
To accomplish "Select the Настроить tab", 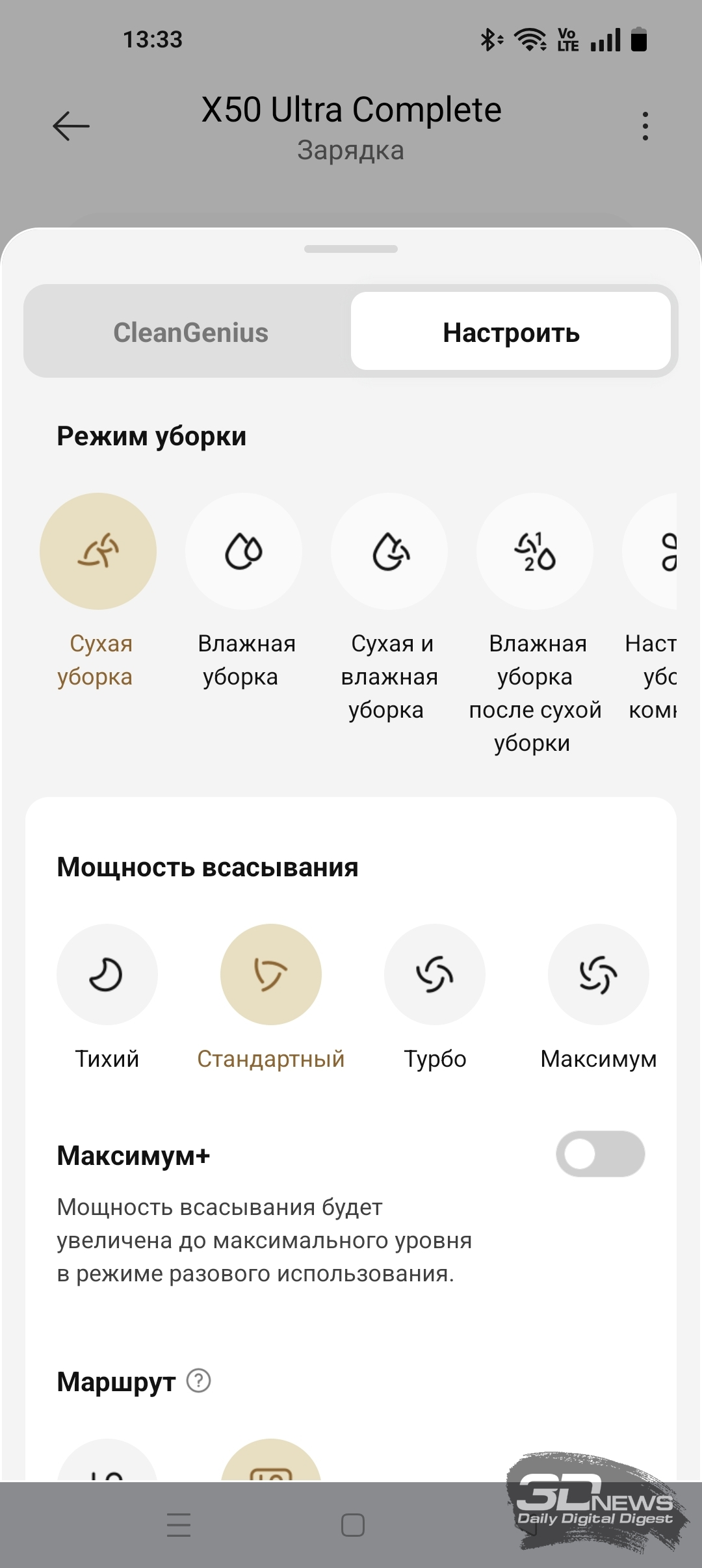I will click(x=511, y=332).
